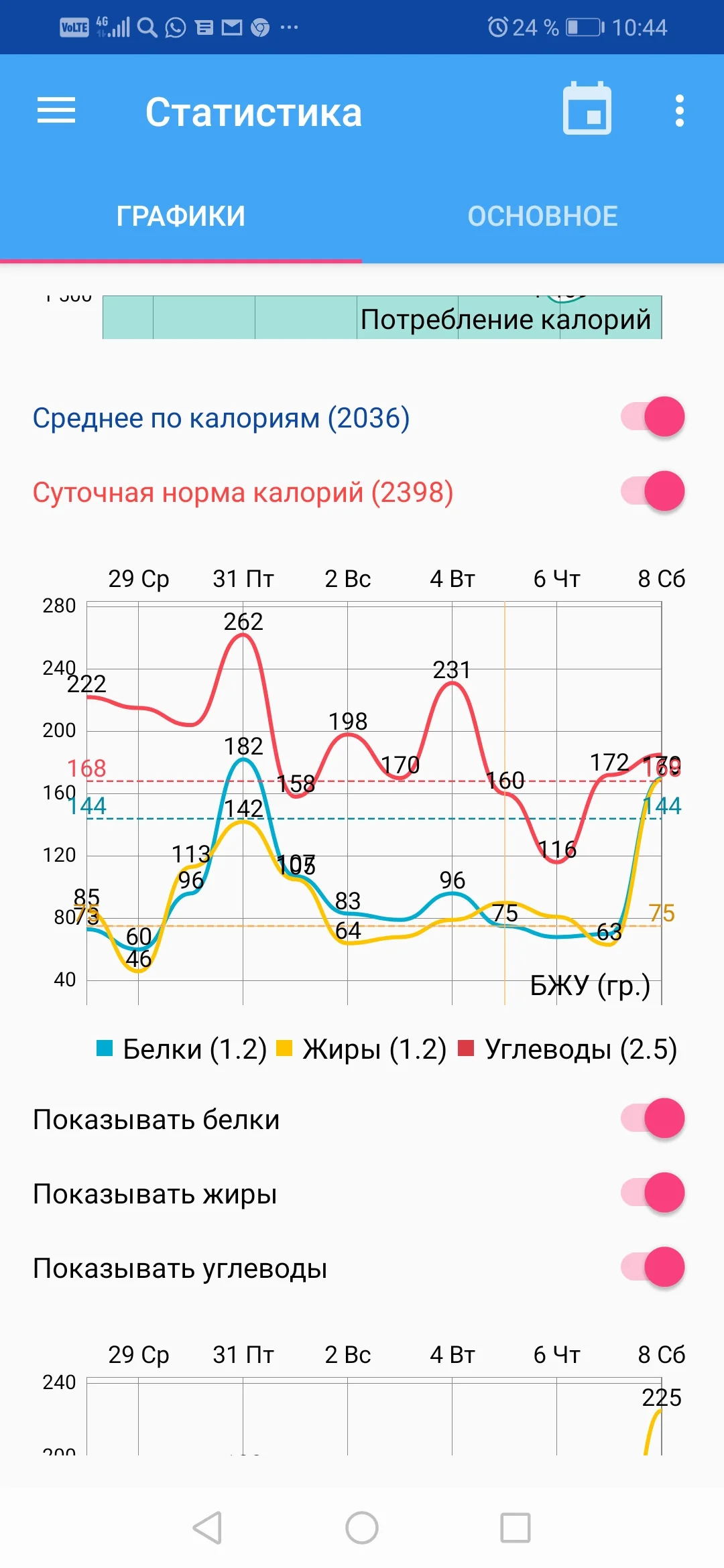Image resolution: width=724 pixels, height=1568 pixels.
Task: Open the calendar date picker
Action: [587, 109]
